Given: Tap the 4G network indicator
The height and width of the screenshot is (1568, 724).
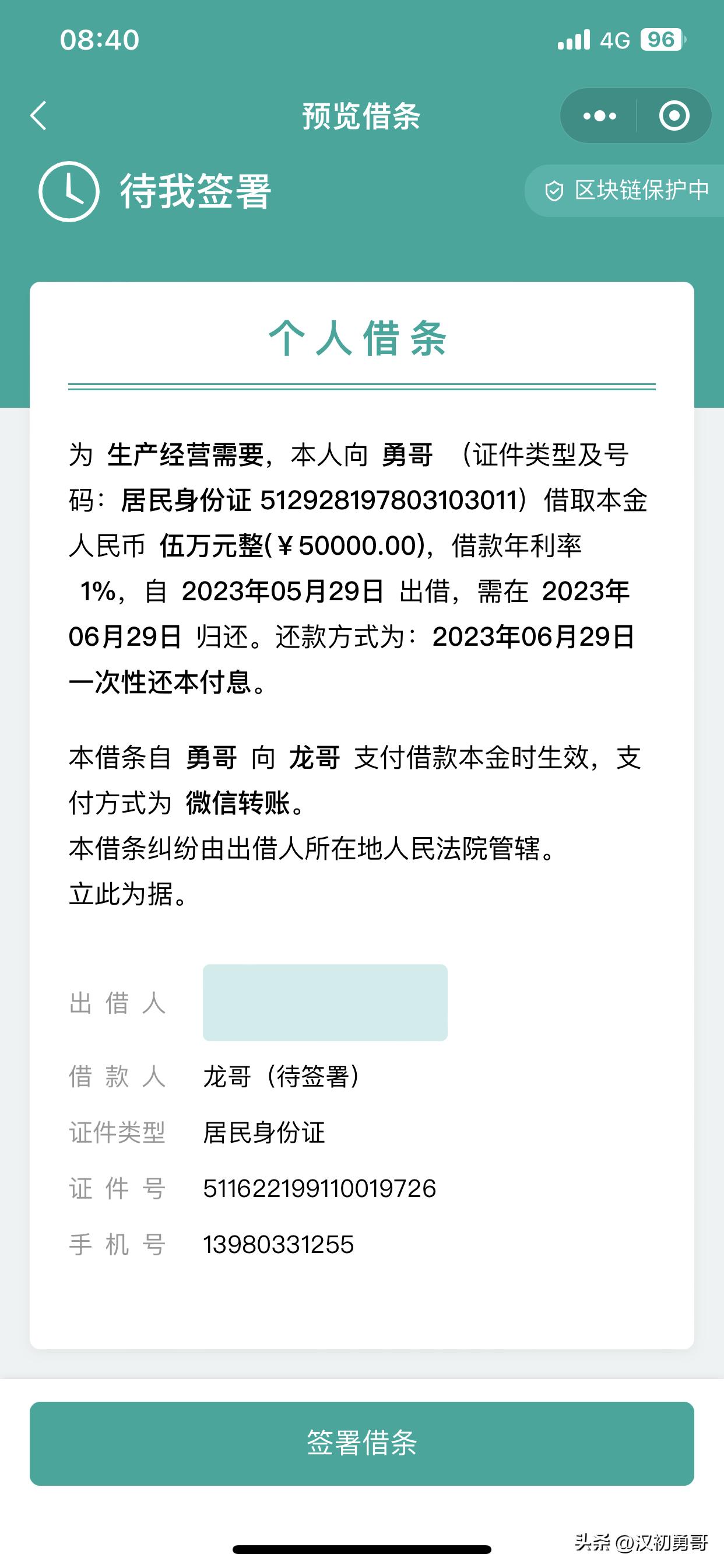Looking at the screenshot, I should (x=616, y=40).
